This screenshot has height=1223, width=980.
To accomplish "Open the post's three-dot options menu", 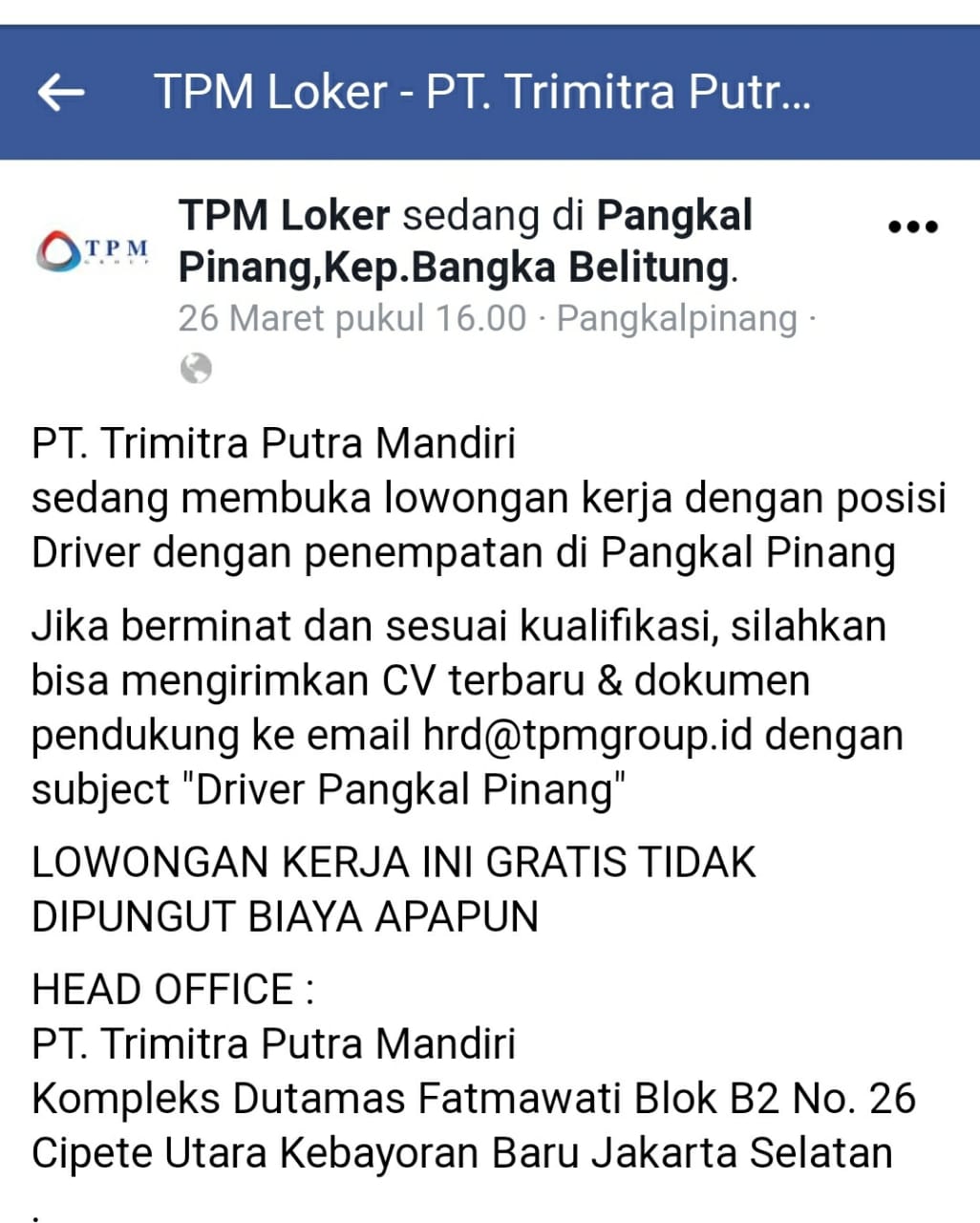I will (x=913, y=227).
